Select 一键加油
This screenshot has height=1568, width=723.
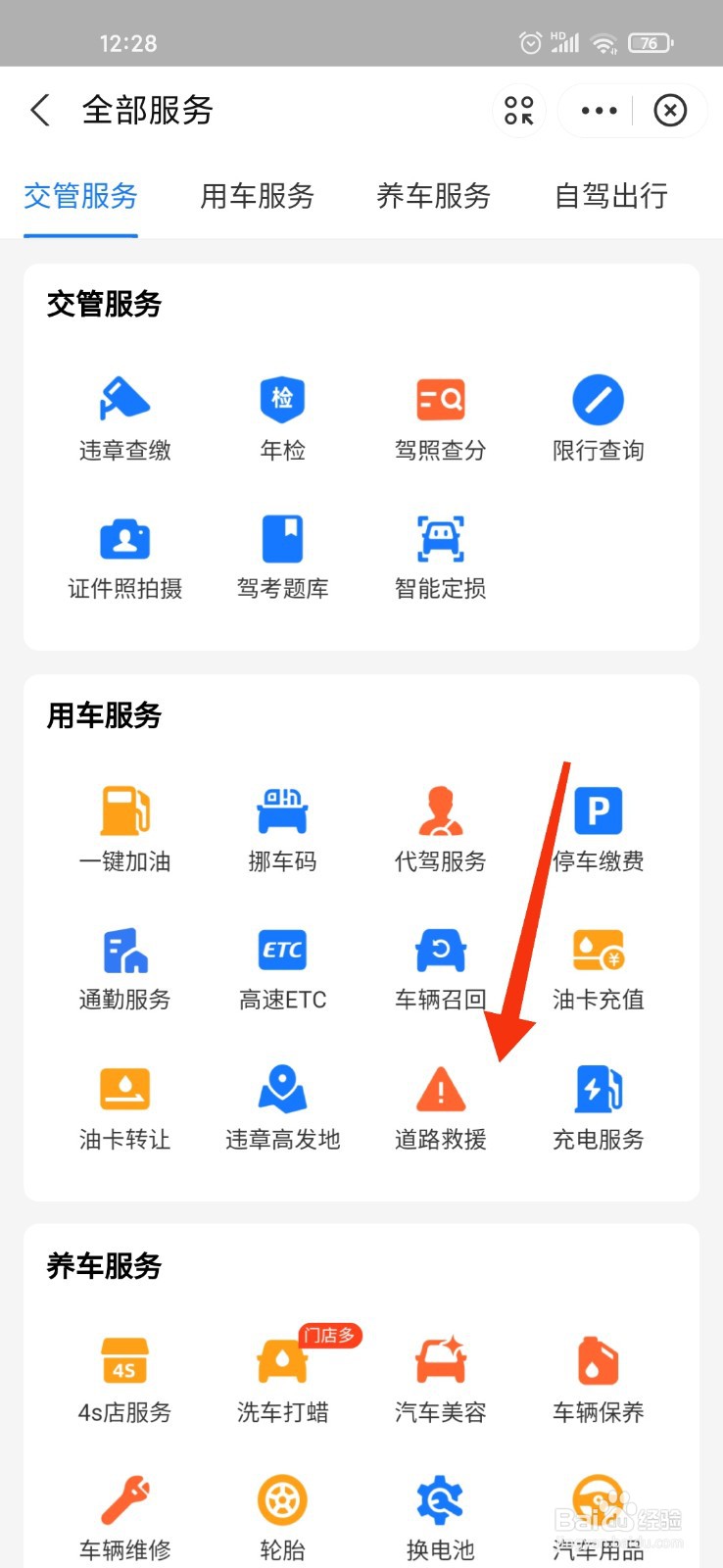coord(125,830)
